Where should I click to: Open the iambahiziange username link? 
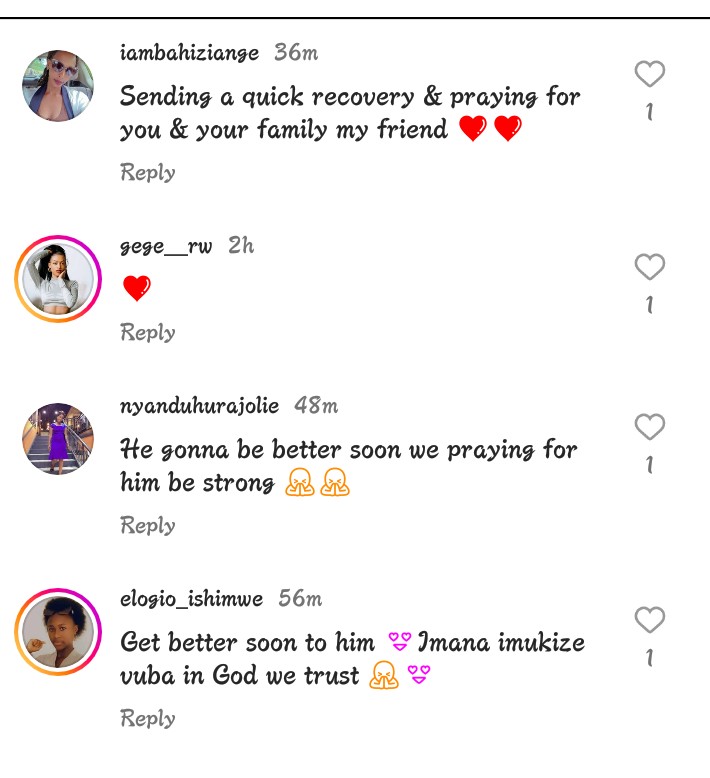click(x=189, y=53)
